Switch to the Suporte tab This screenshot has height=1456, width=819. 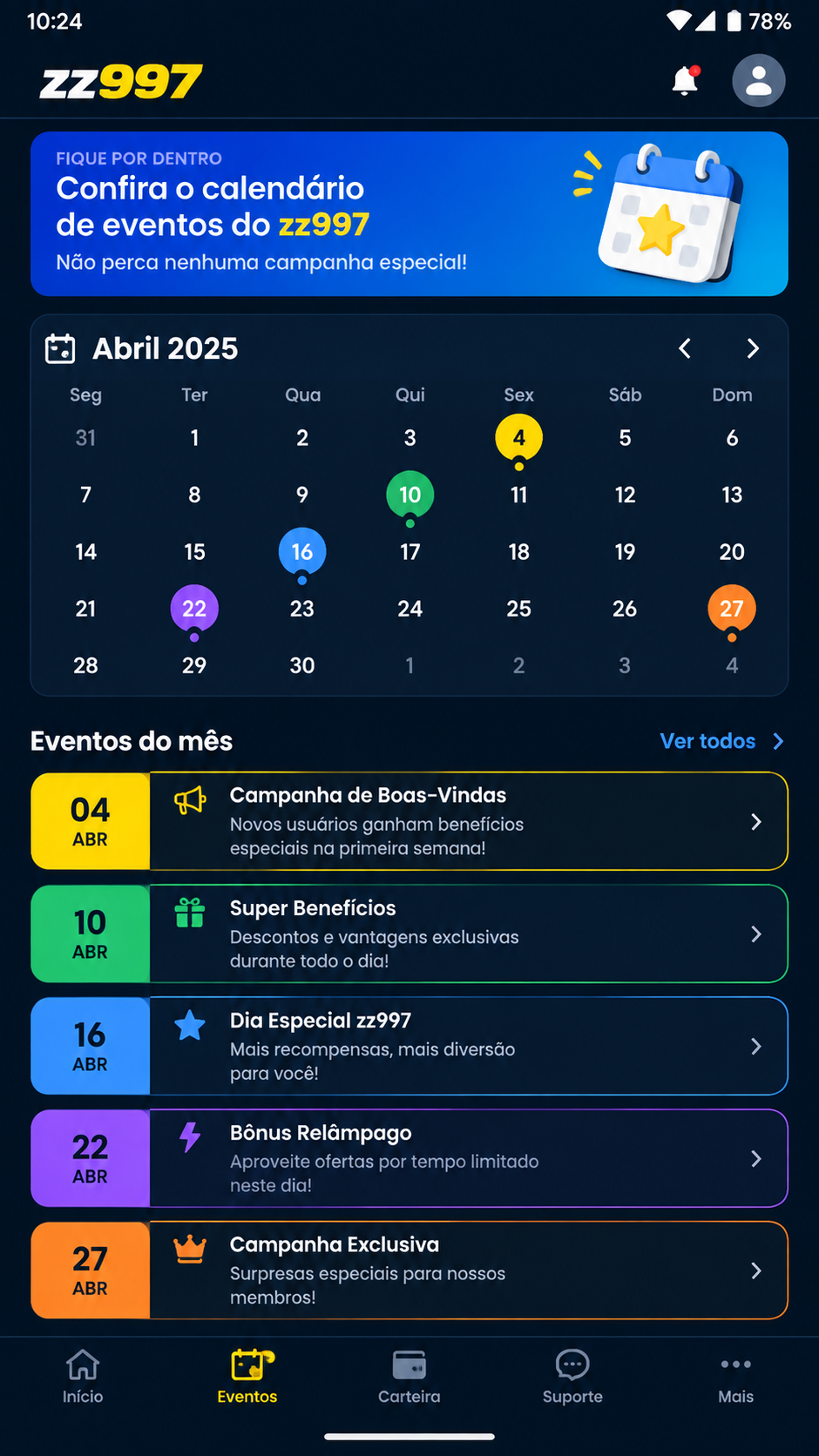[572, 1377]
